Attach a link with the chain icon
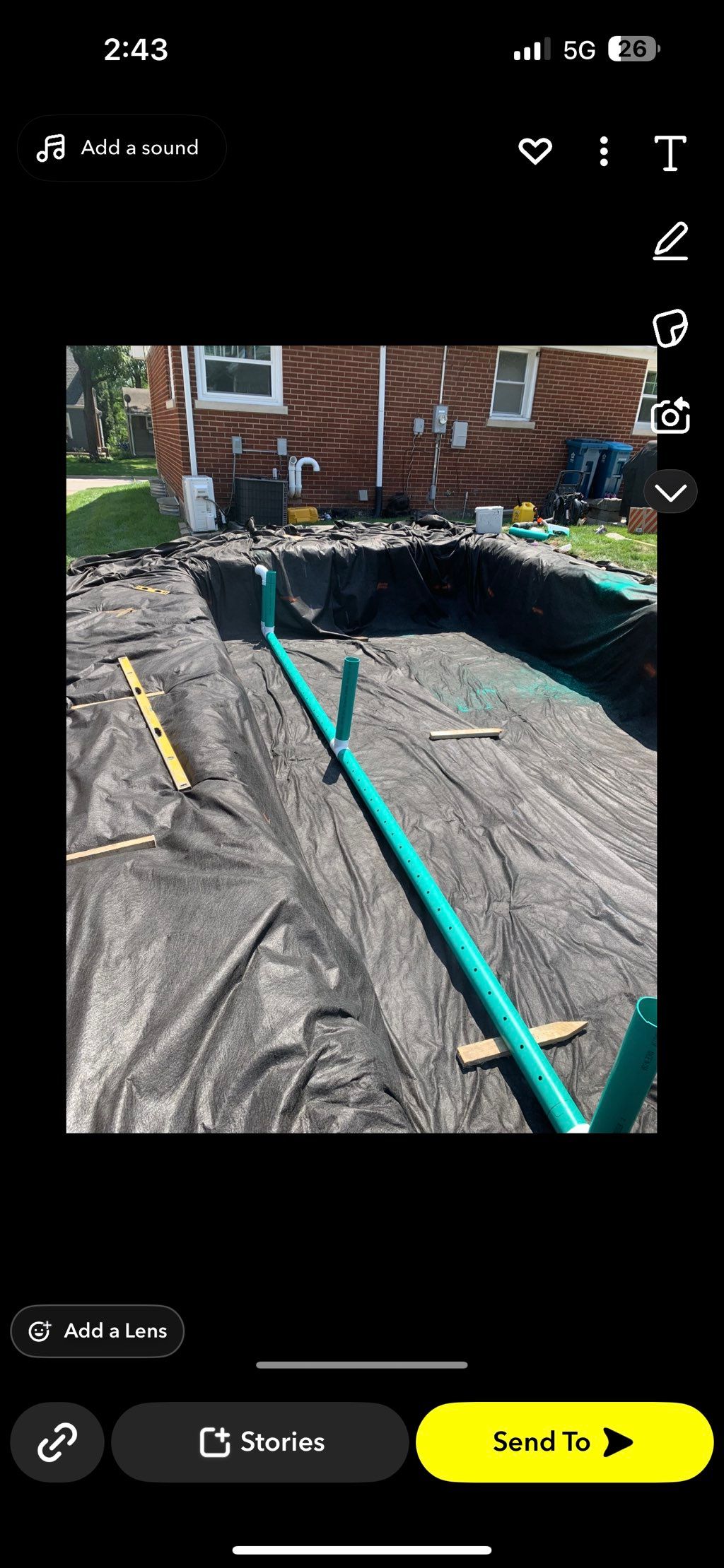 coord(57,1442)
